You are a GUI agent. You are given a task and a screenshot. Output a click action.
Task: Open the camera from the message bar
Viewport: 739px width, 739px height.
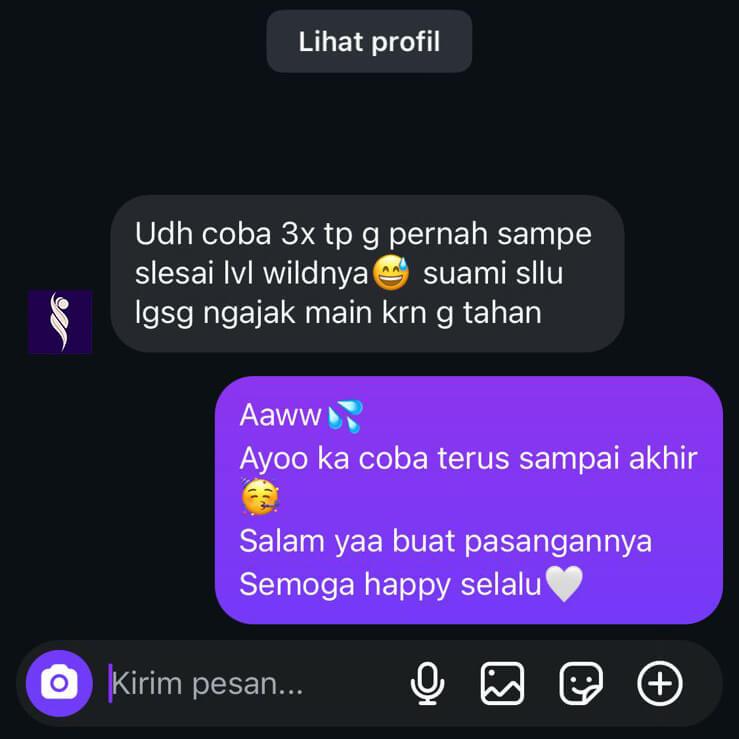tap(59, 684)
